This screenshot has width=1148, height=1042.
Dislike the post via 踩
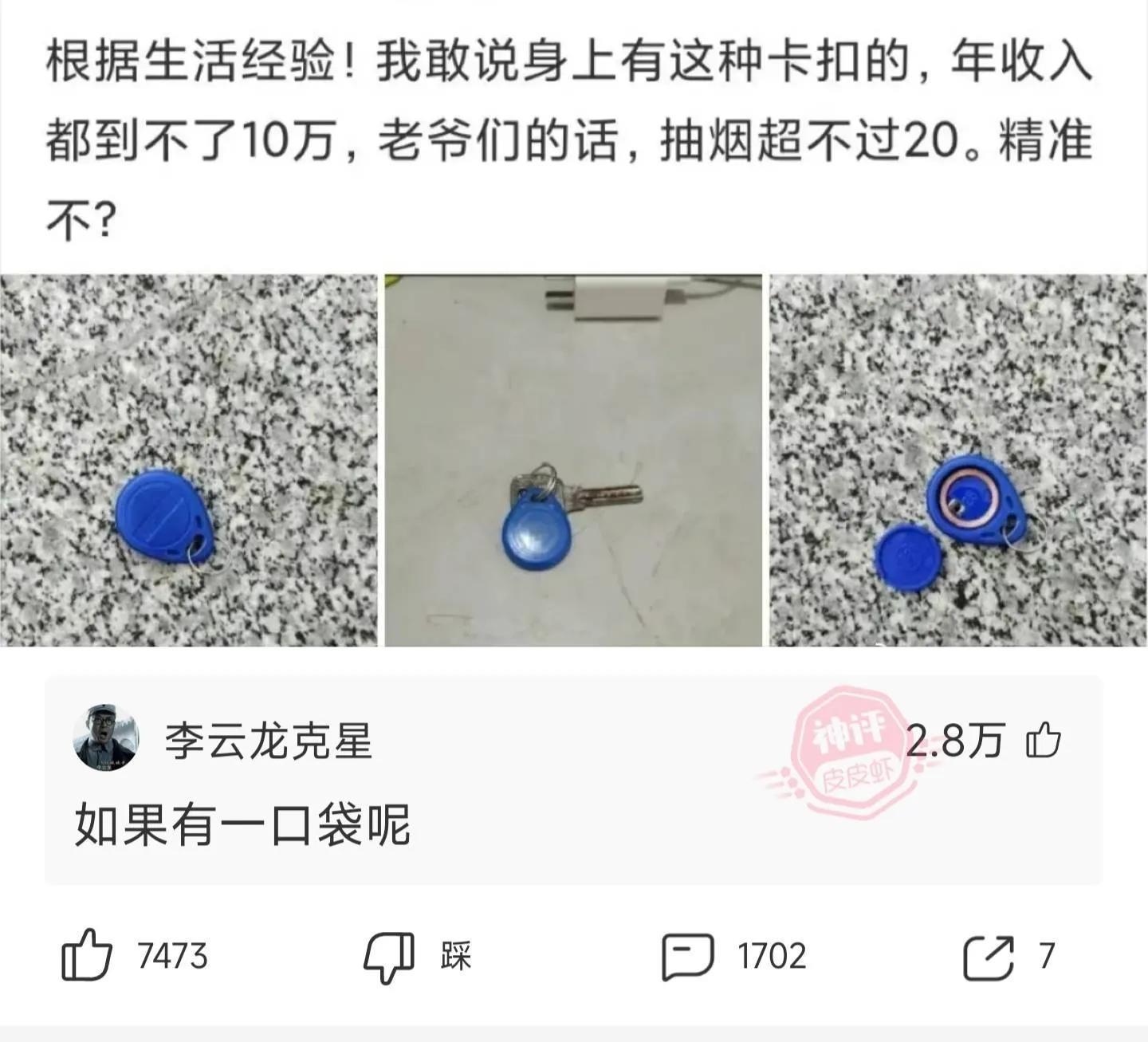(x=390, y=955)
